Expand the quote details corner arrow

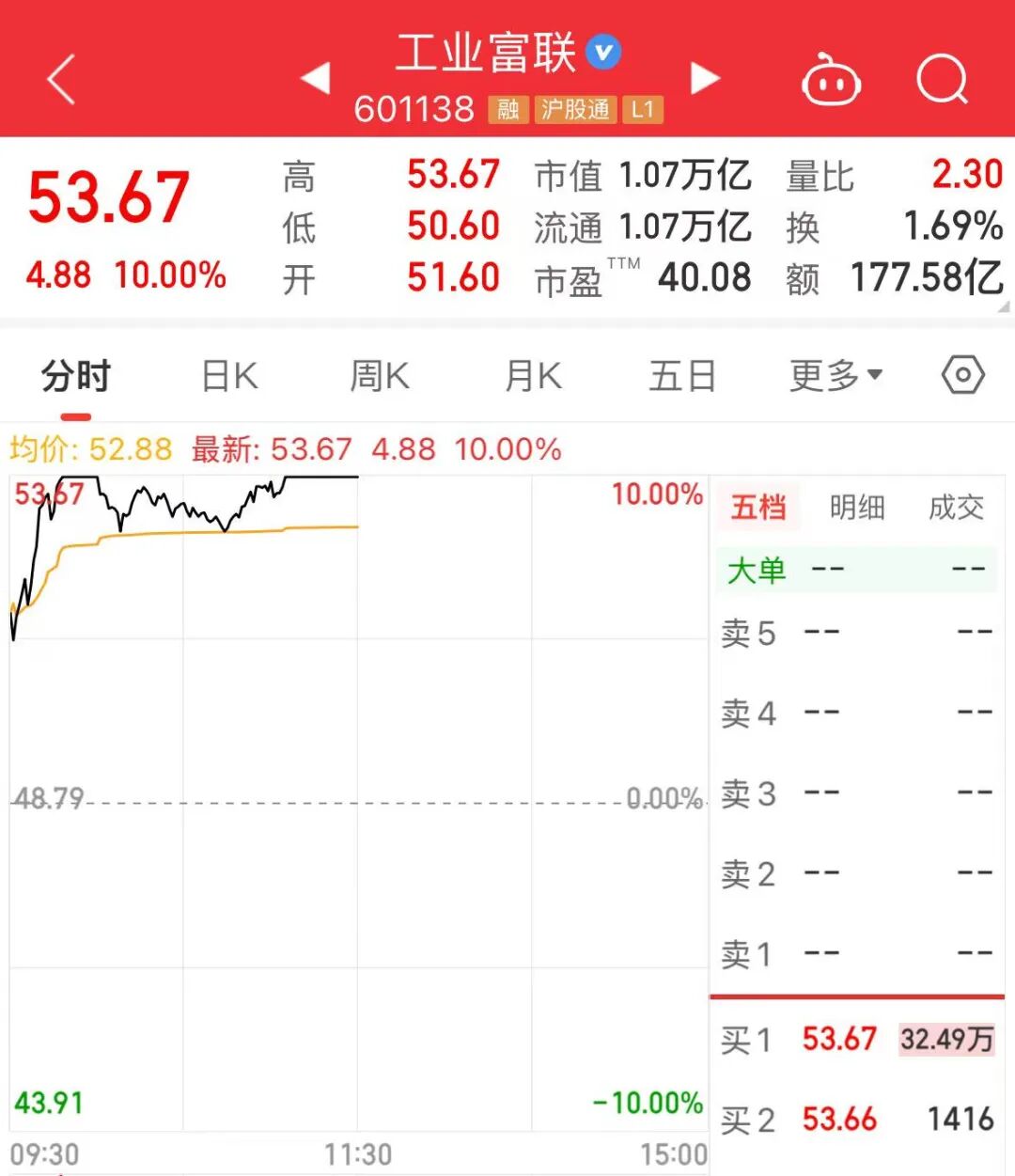coord(1004,306)
